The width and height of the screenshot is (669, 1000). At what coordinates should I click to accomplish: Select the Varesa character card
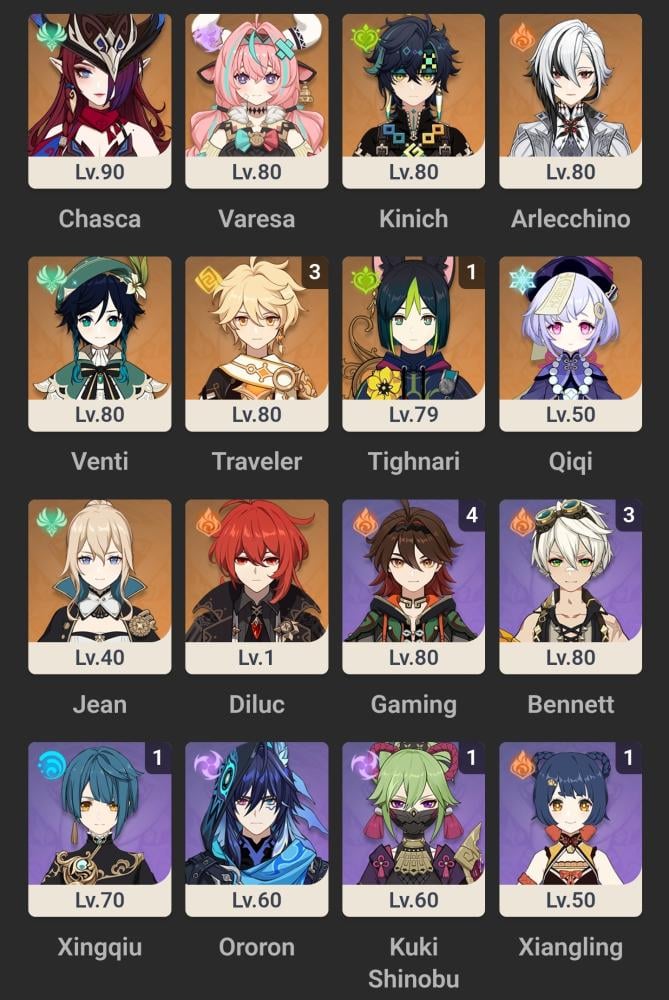point(256,101)
